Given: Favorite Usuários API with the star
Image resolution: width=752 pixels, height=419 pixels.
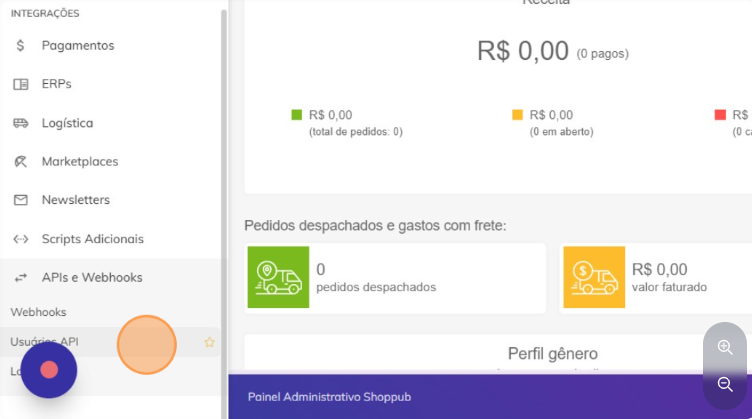Looking at the screenshot, I should [209, 342].
